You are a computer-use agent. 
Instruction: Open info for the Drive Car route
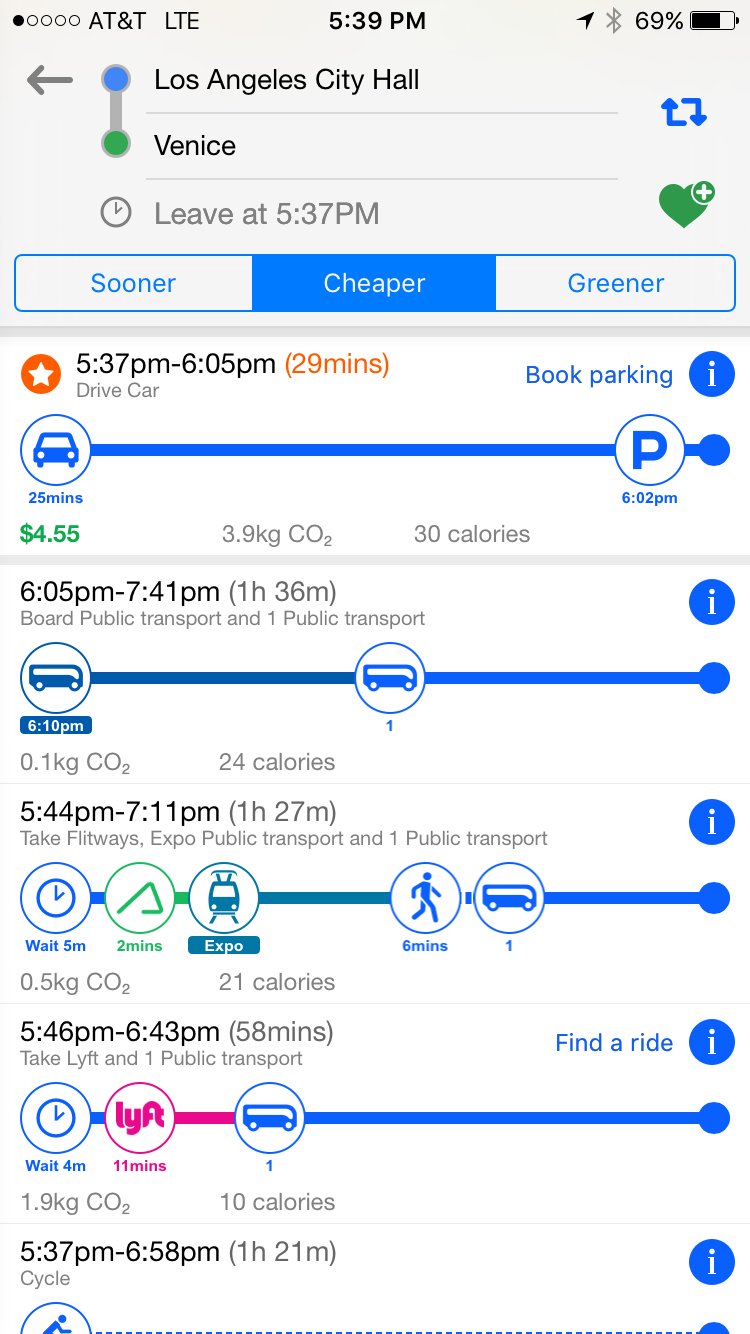pos(711,375)
